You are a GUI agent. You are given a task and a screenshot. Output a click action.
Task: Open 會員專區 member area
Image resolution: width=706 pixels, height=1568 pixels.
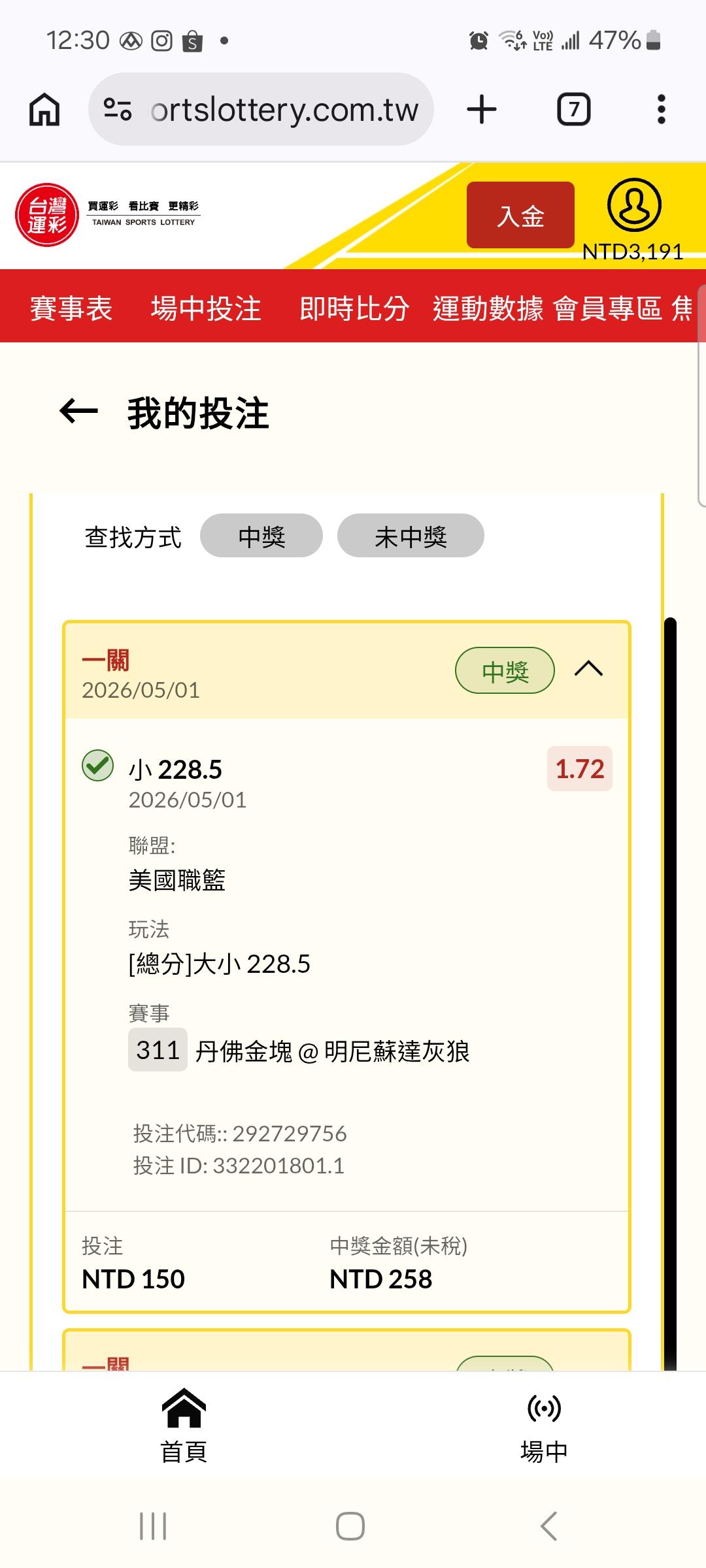tap(608, 308)
